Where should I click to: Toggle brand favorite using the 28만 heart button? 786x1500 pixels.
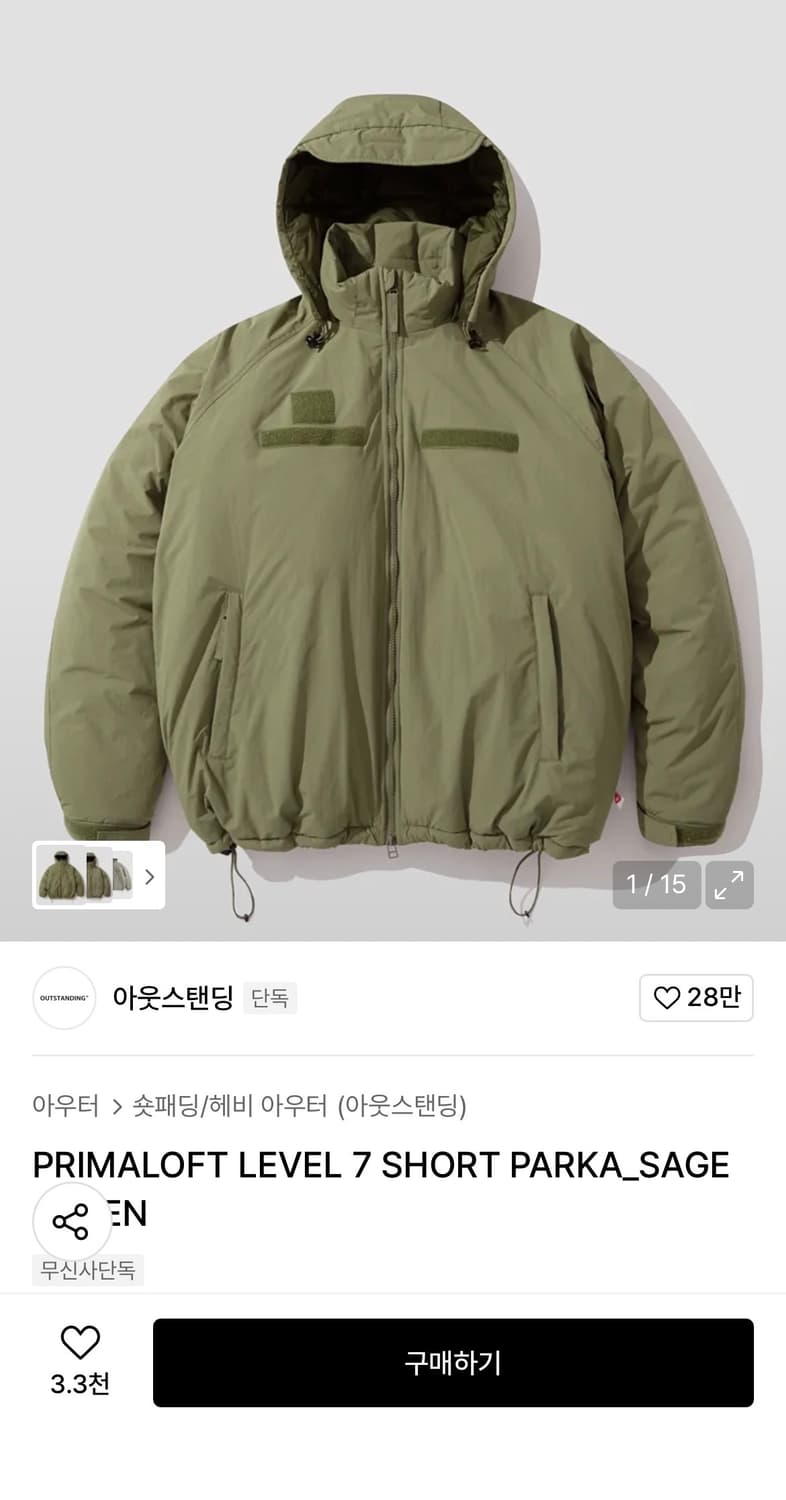(x=696, y=997)
